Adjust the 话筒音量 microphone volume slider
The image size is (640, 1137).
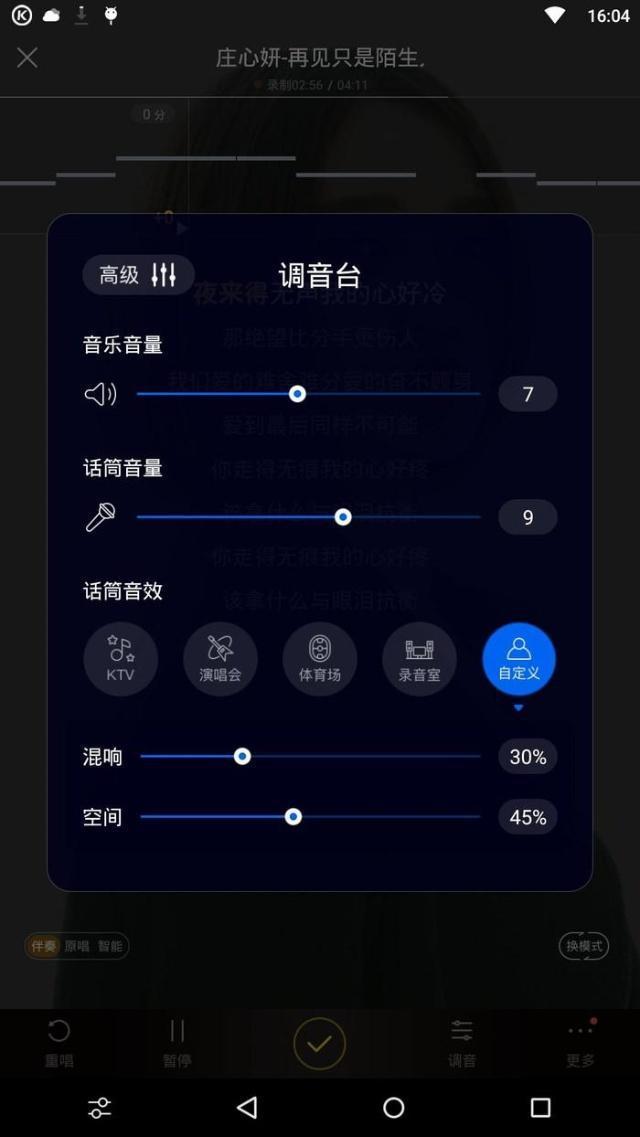pyautogui.click(x=343, y=517)
